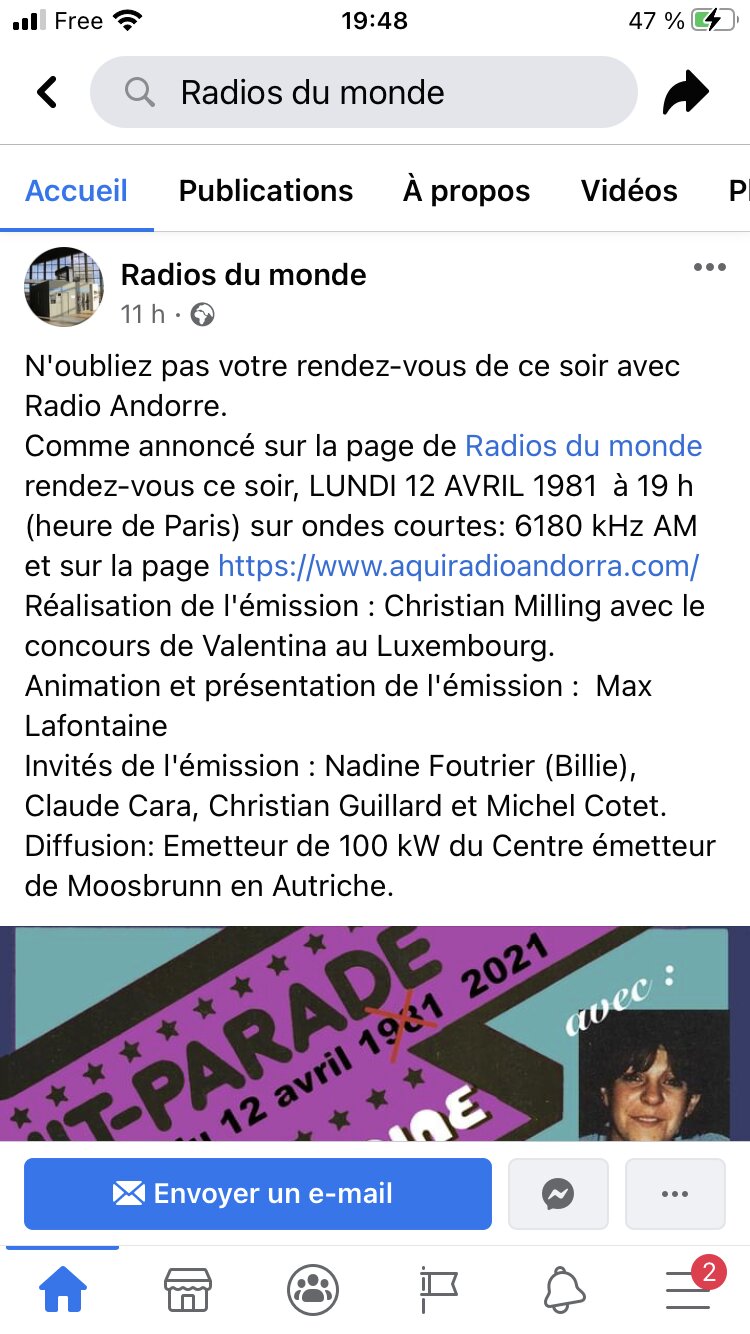The width and height of the screenshot is (750, 1334).
Task: Follow the Radios du monde link in post
Action: click(584, 445)
